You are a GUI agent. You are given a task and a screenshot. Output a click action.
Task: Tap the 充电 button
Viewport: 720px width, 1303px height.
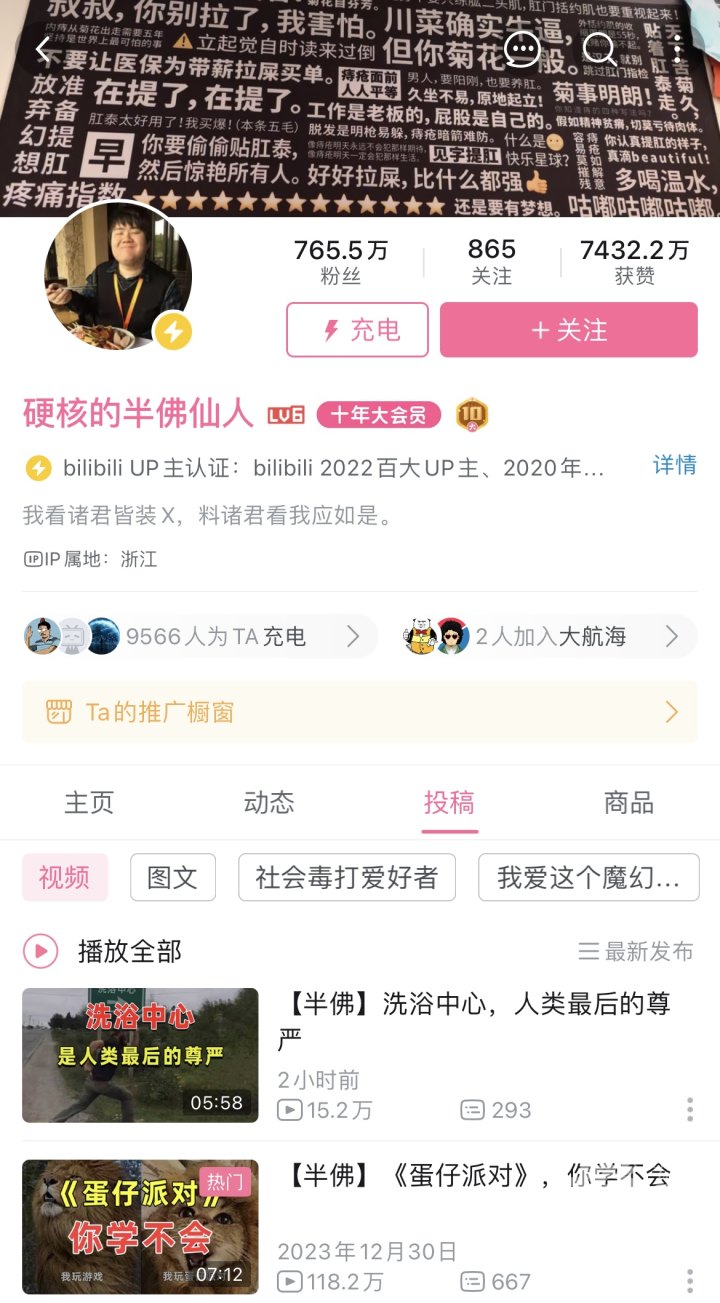click(357, 330)
